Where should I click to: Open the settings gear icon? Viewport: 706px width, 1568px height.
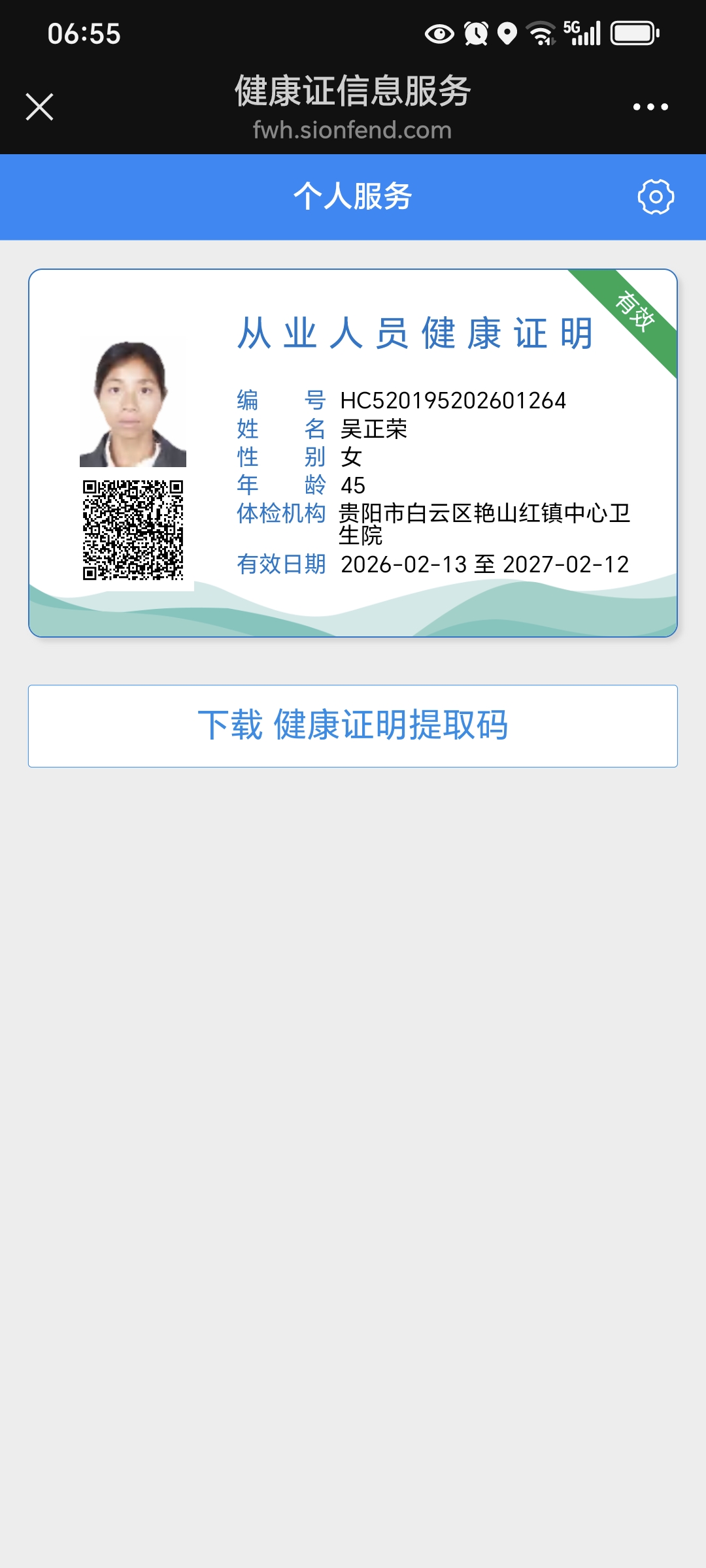coord(656,197)
